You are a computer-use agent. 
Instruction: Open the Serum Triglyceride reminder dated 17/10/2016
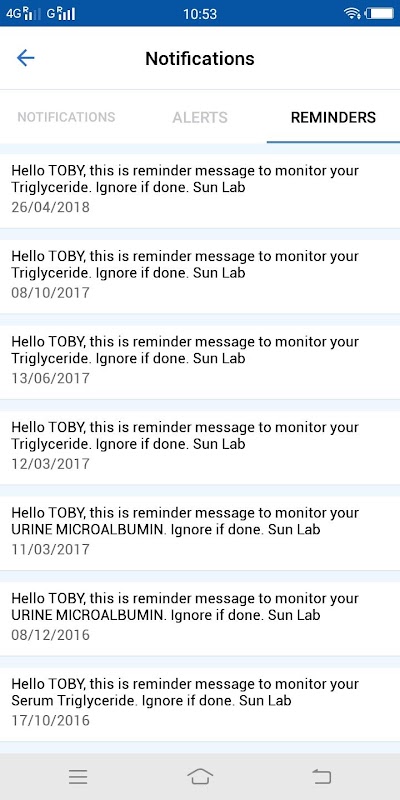click(200, 705)
